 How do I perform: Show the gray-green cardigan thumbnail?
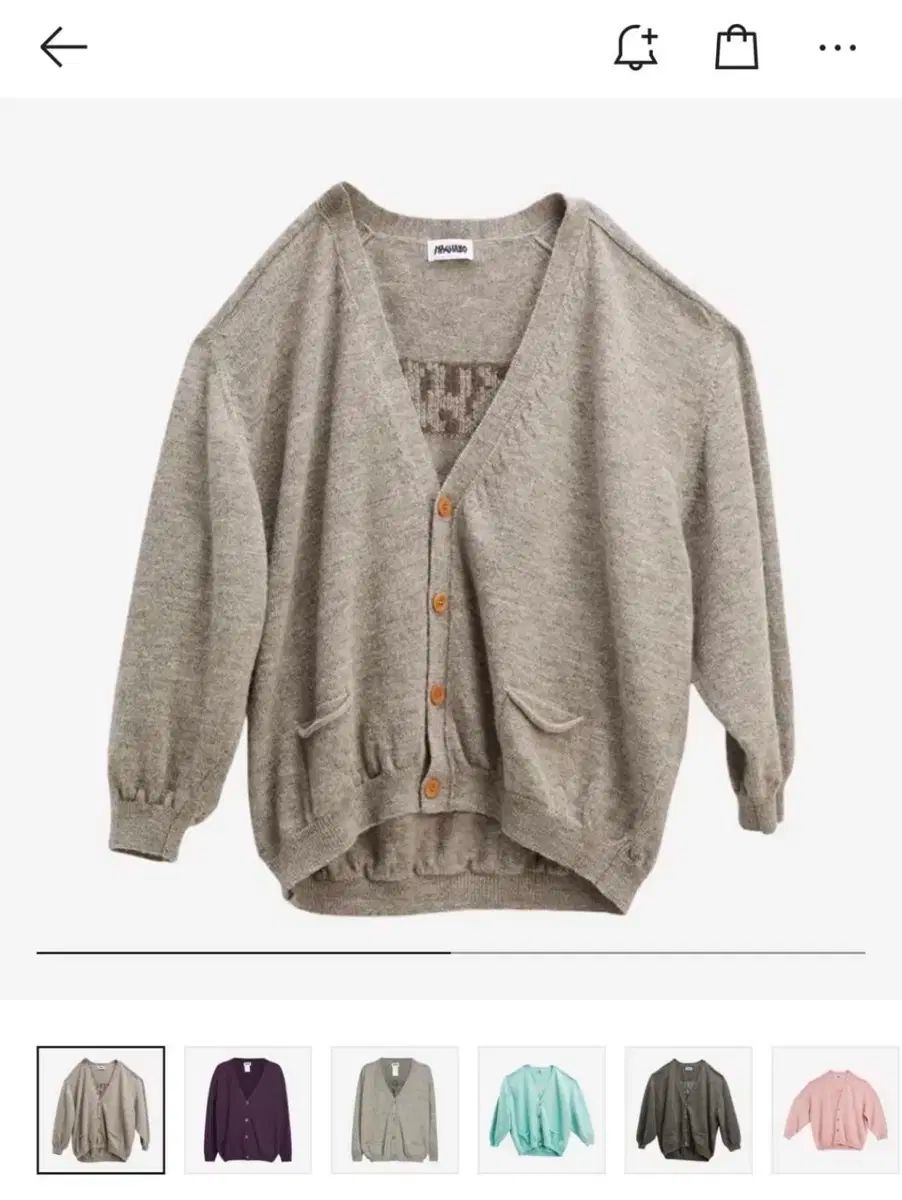point(395,1109)
